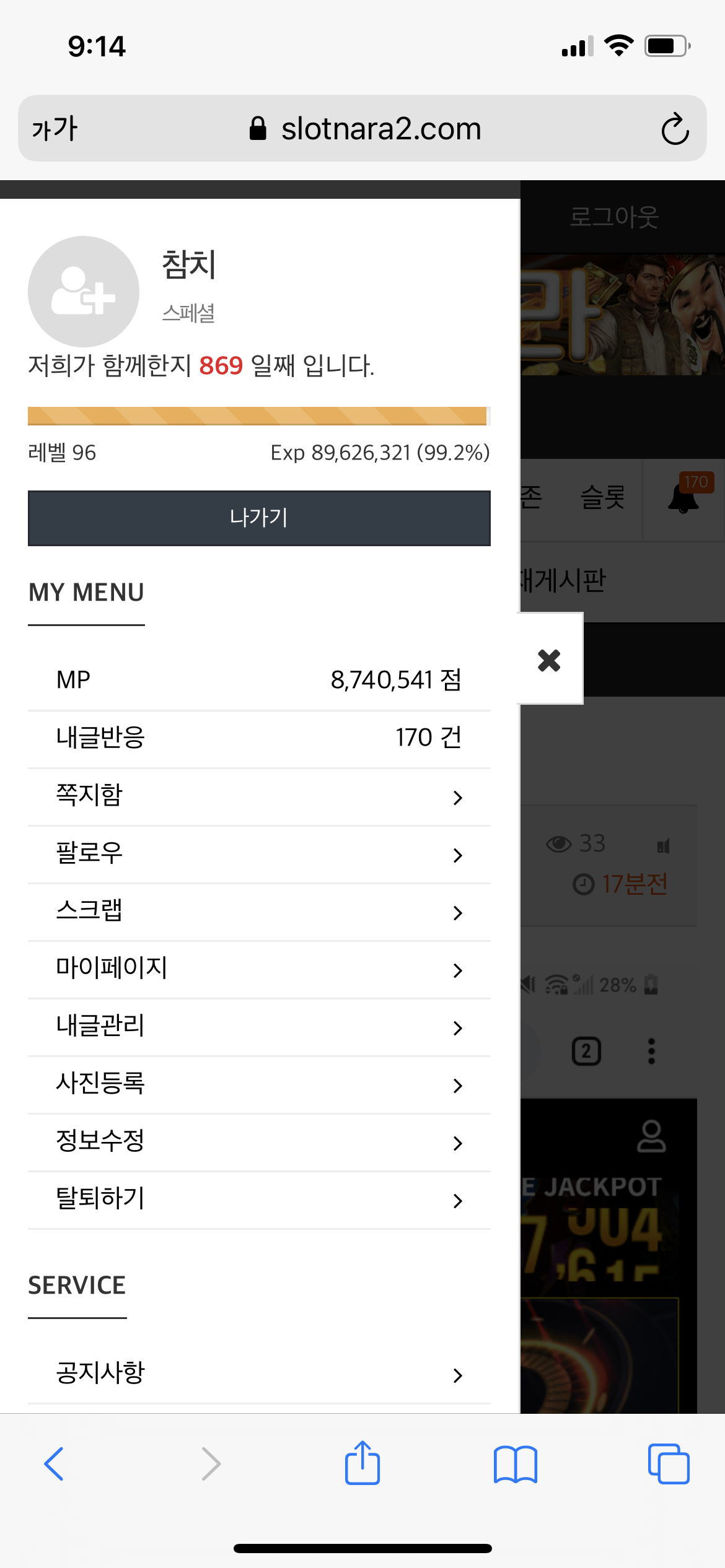Open the 스크랩 row
Image resolution: width=725 pixels, height=1568 pixels.
(259, 912)
